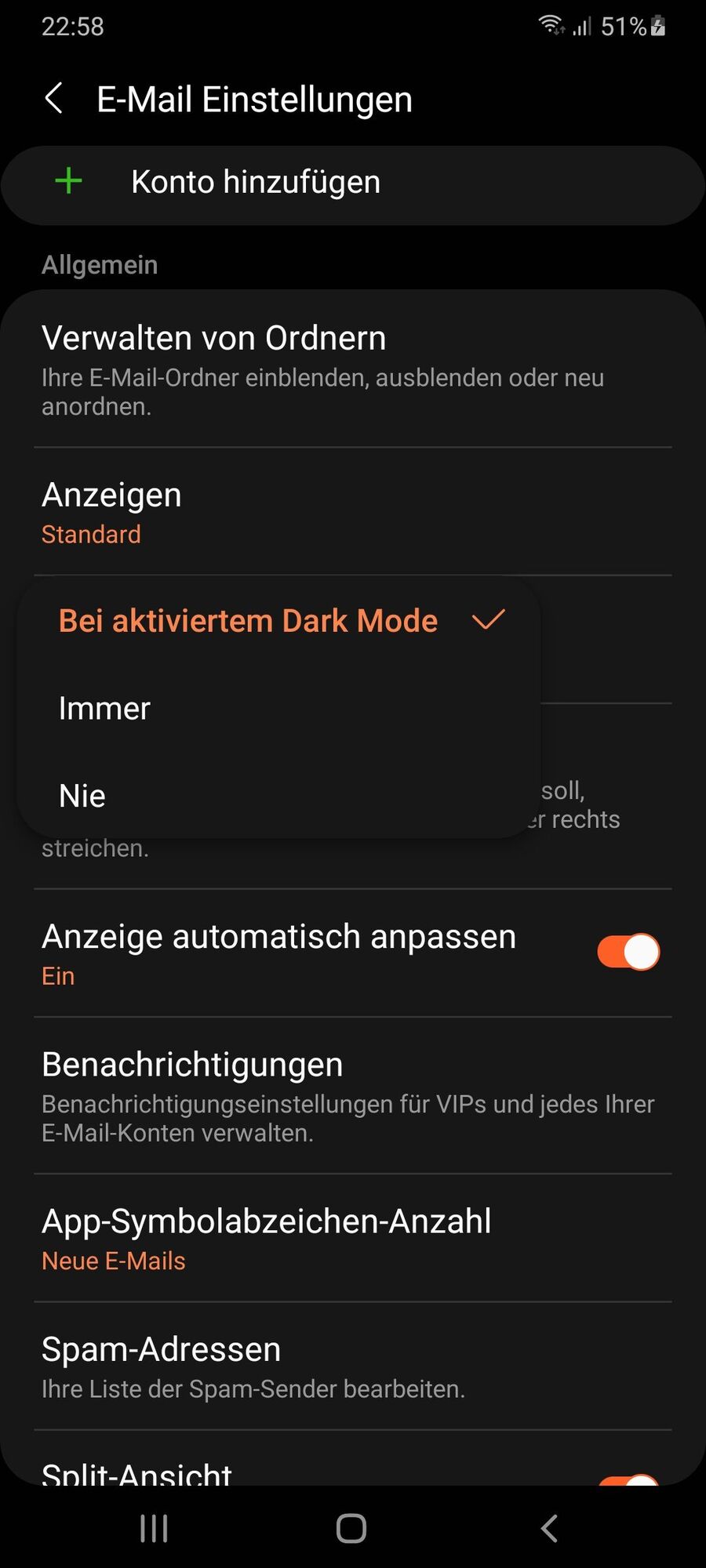
Task: Confirm the checkmark on Bei aktiviertem Dark Mode
Action: tap(488, 620)
